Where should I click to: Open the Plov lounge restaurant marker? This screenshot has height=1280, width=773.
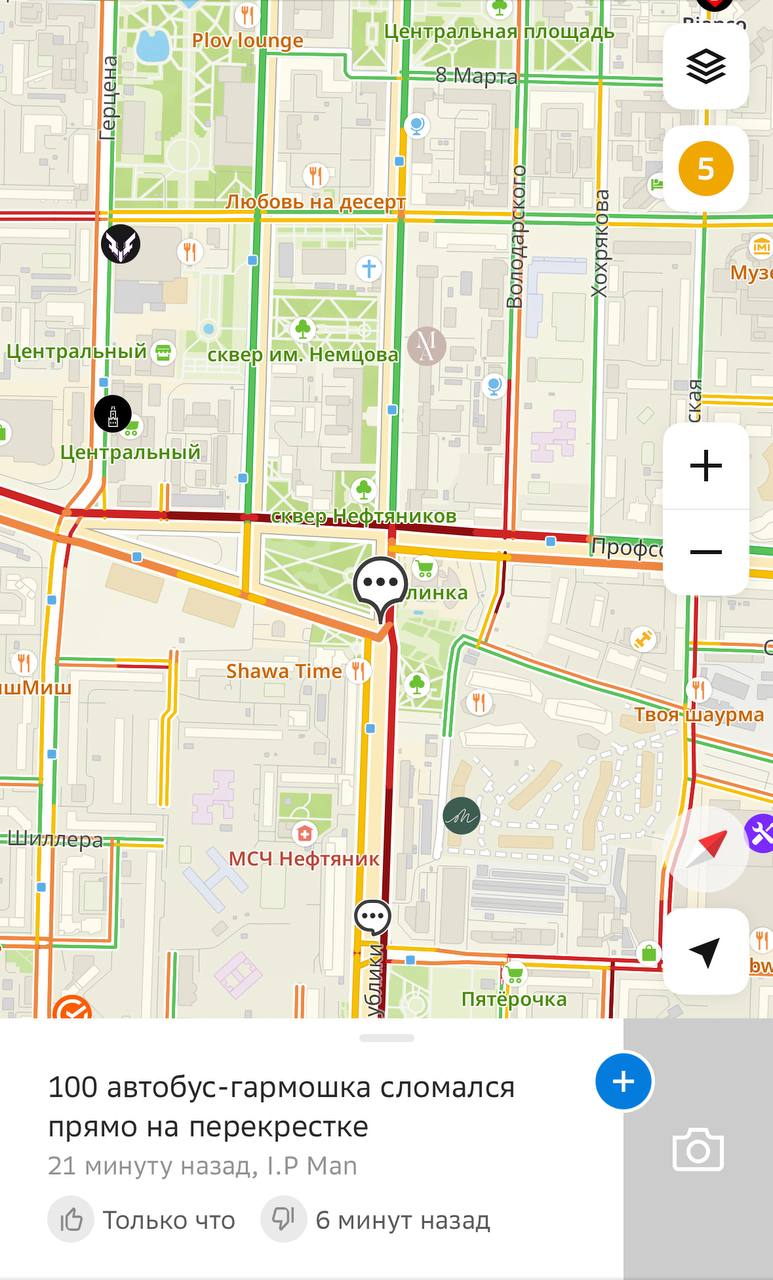pos(246,15)
